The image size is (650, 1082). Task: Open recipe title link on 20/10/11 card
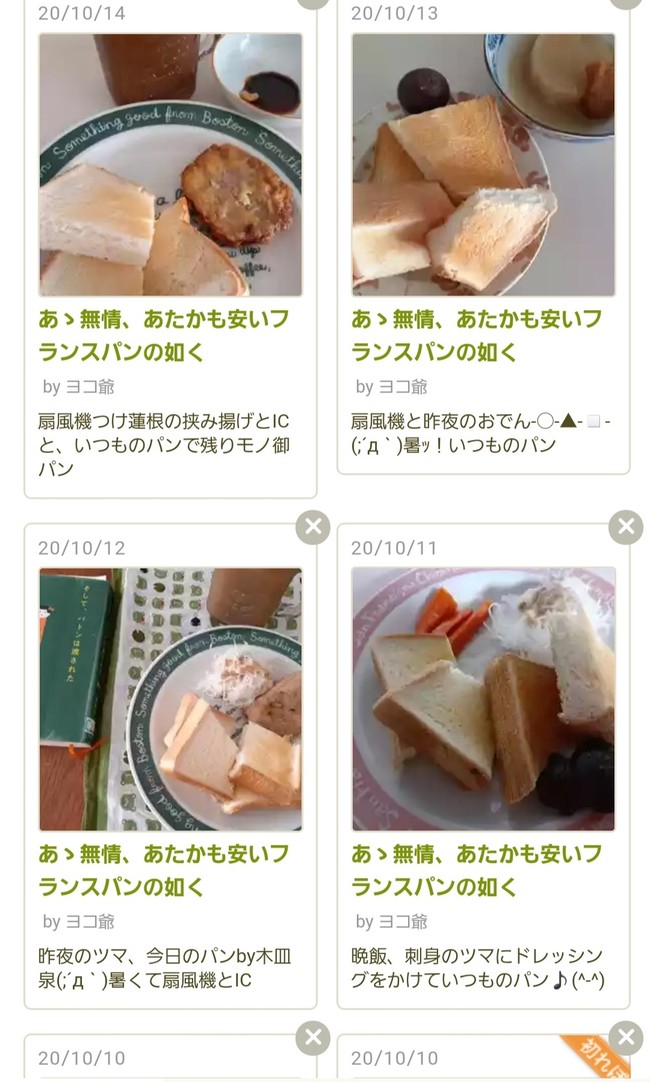tap(477, 870)
